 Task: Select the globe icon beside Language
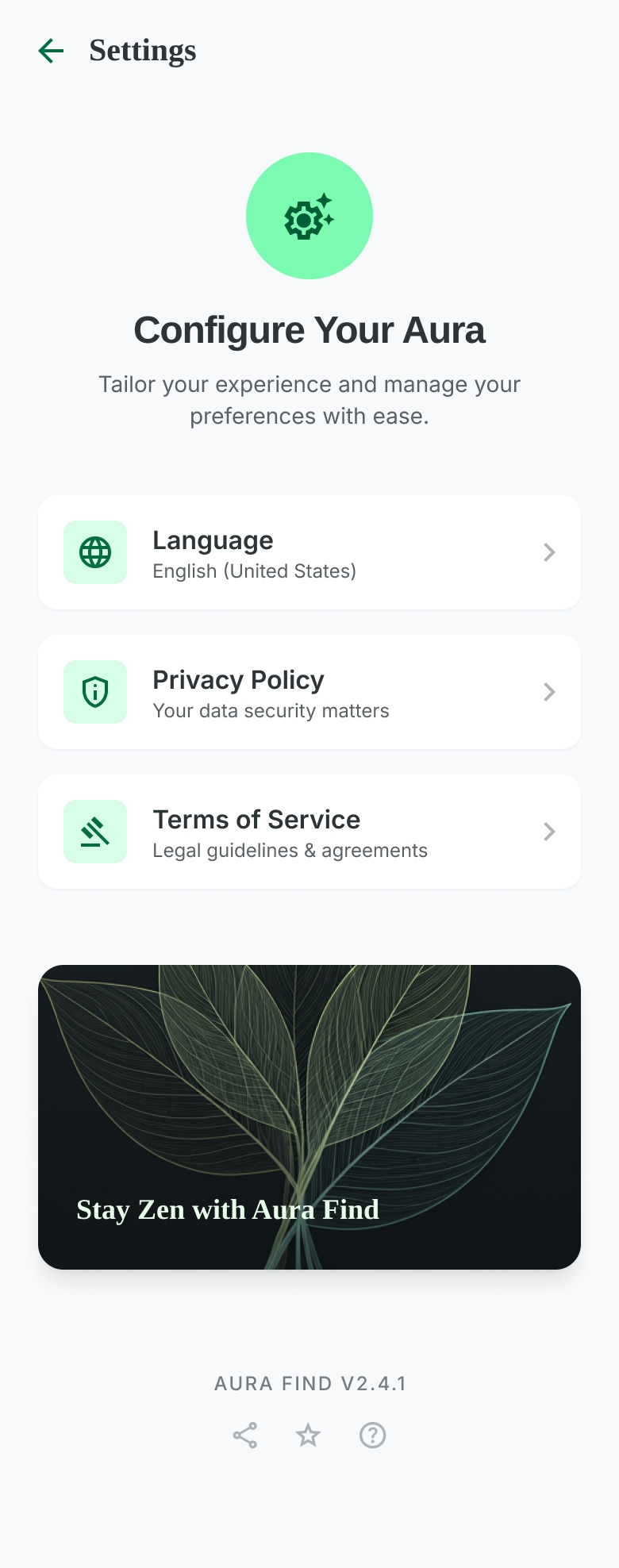coord(94,552)
